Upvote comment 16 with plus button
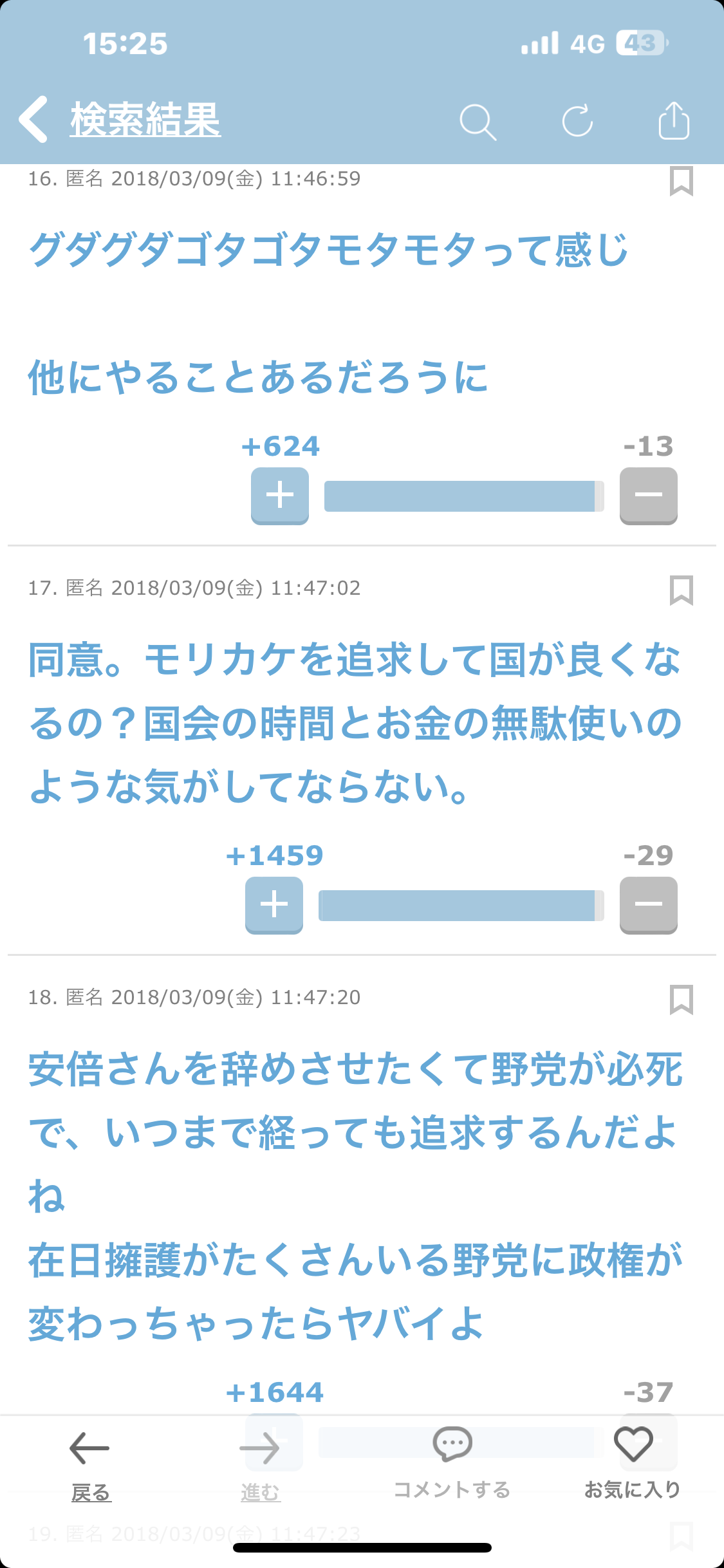 [x=280, y=496]
